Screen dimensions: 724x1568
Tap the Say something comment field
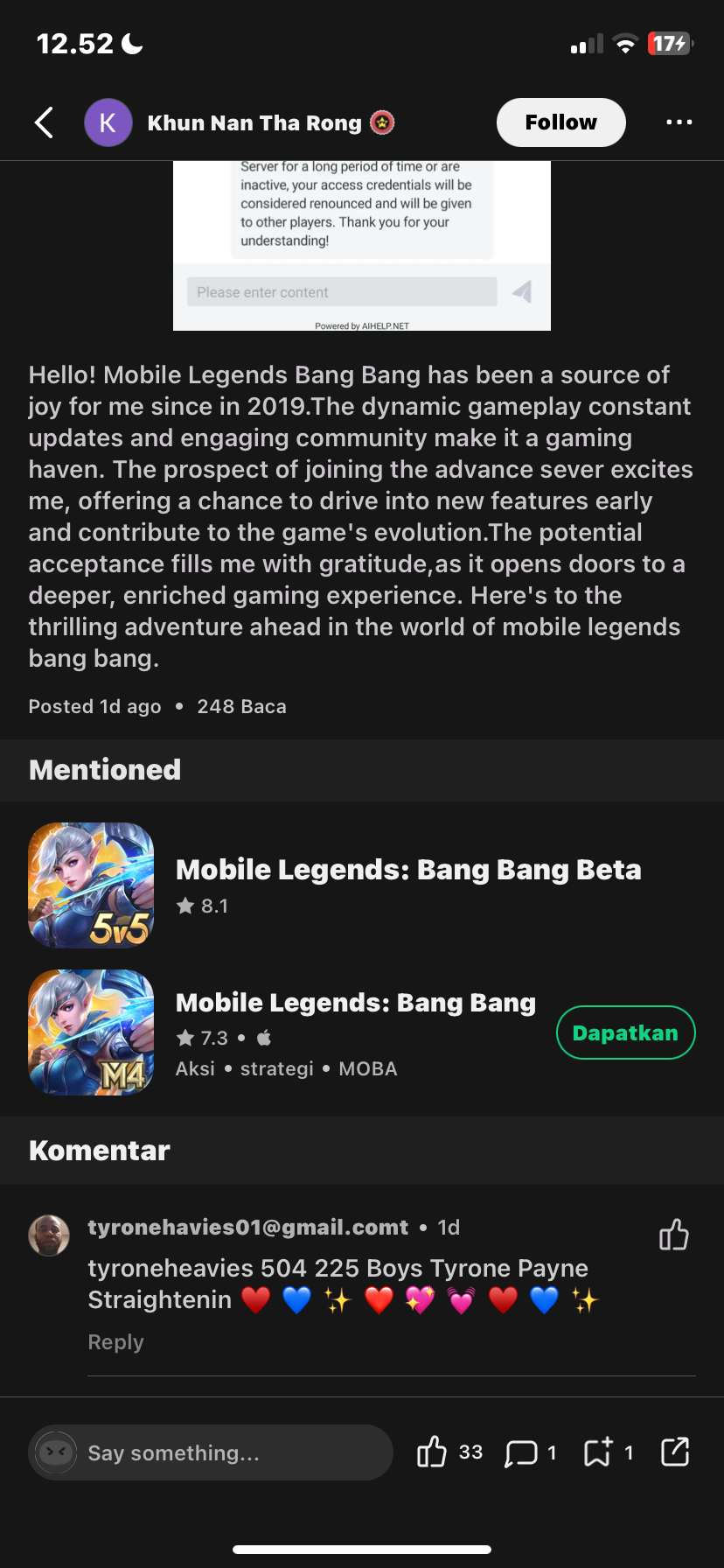[210, 1452]
